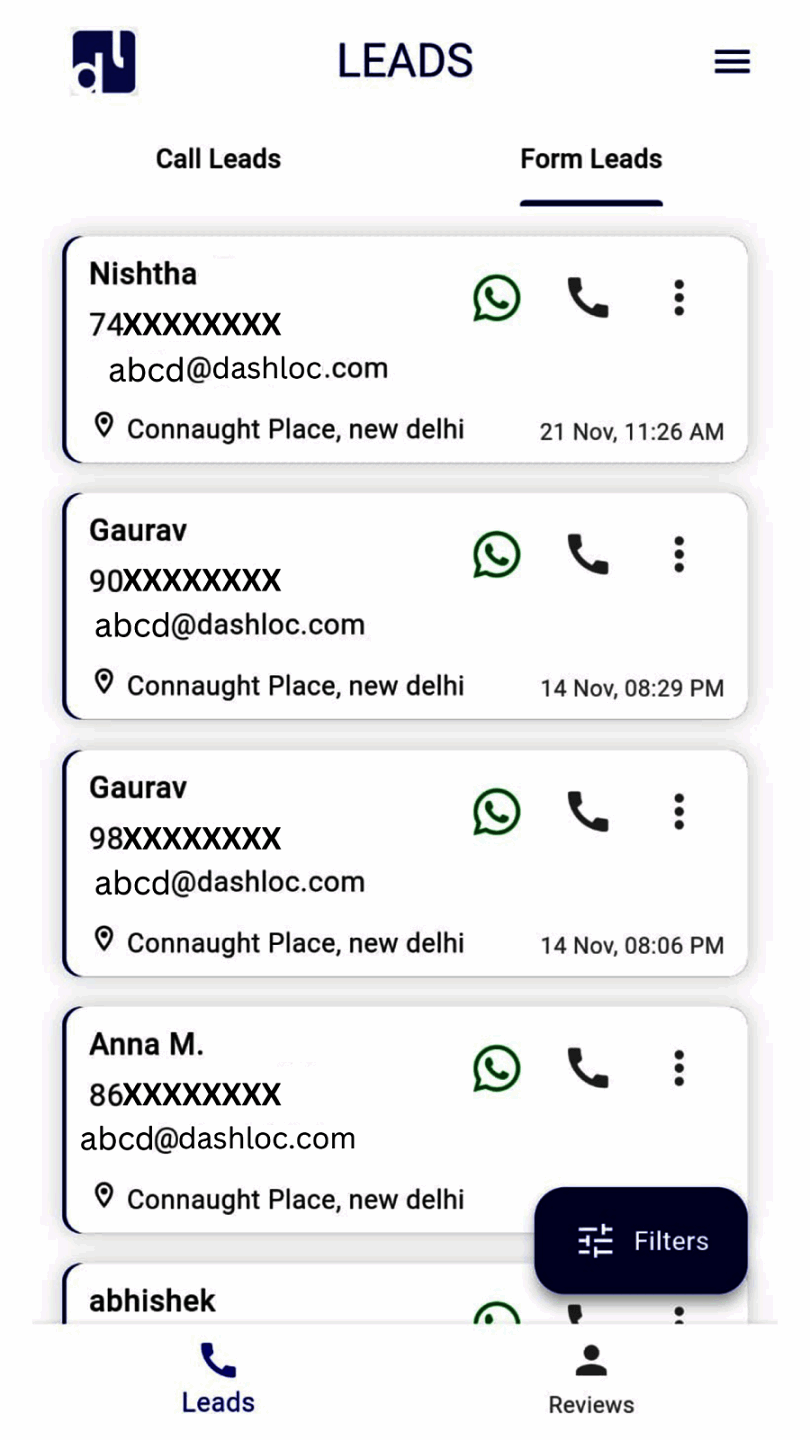Call Nishtha with the phone icon

[588, 298]
